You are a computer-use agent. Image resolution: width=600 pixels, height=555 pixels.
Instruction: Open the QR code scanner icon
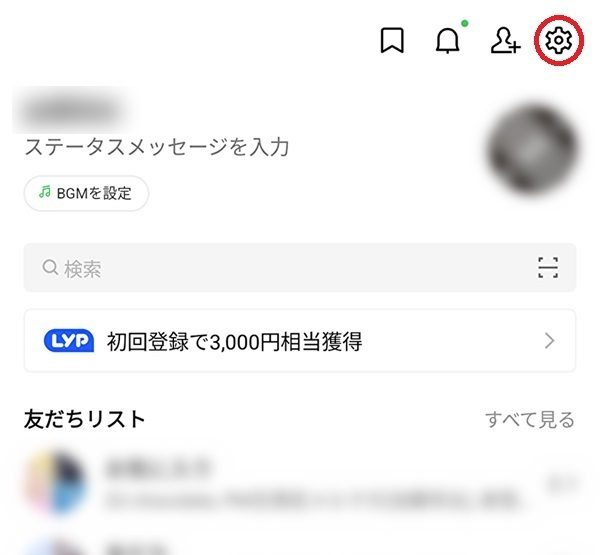pyautogui.click(x=547, y=268)
